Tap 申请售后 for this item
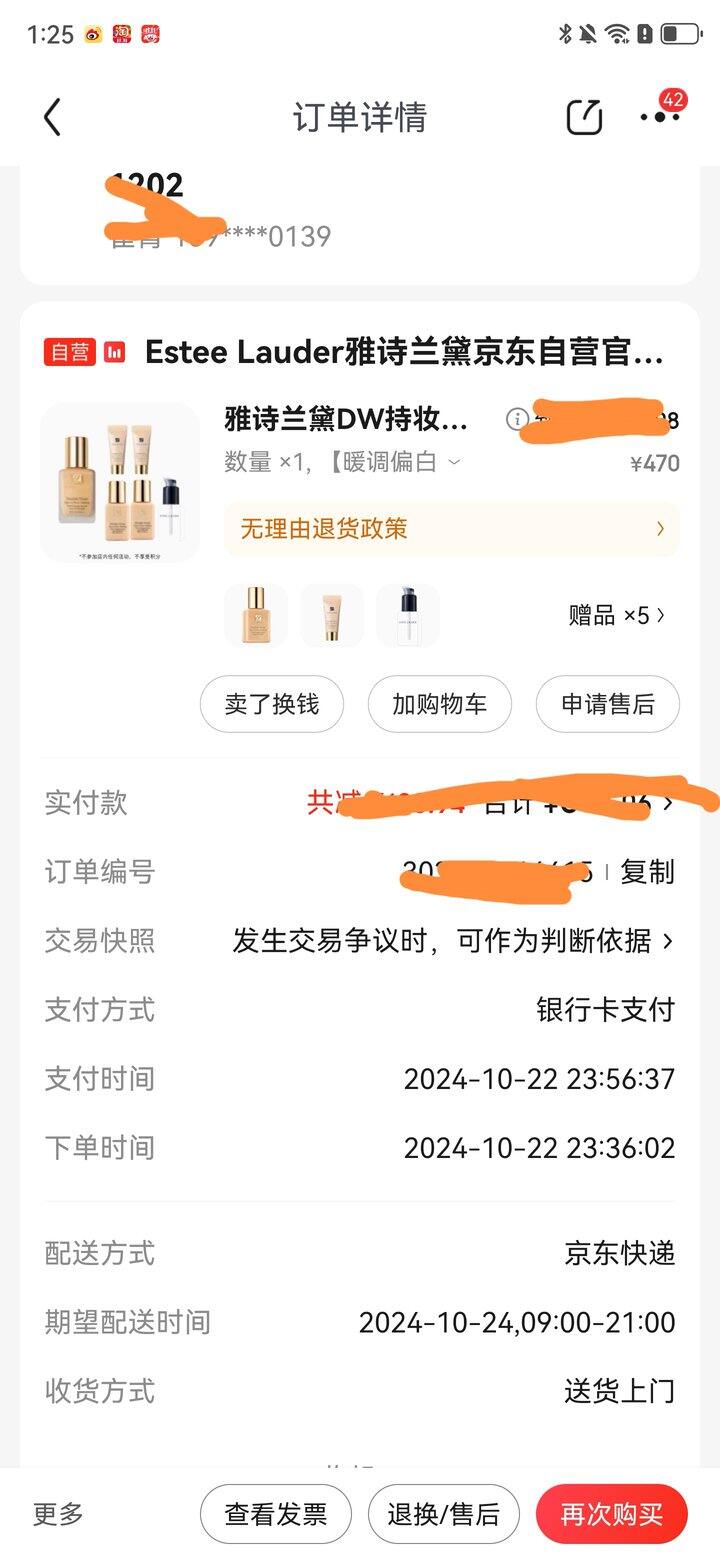Screen dimensions: 720x1560 coord(608,704)
